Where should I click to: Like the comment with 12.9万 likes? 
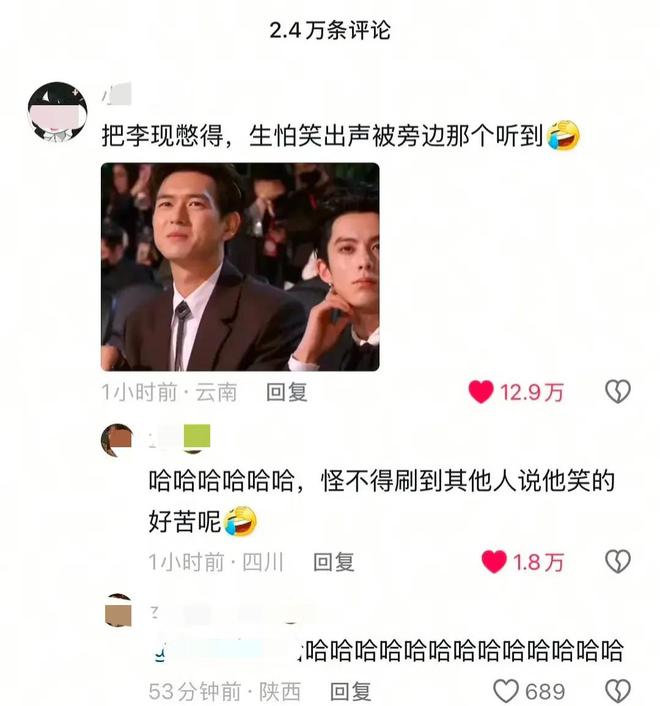coord(481,392)
